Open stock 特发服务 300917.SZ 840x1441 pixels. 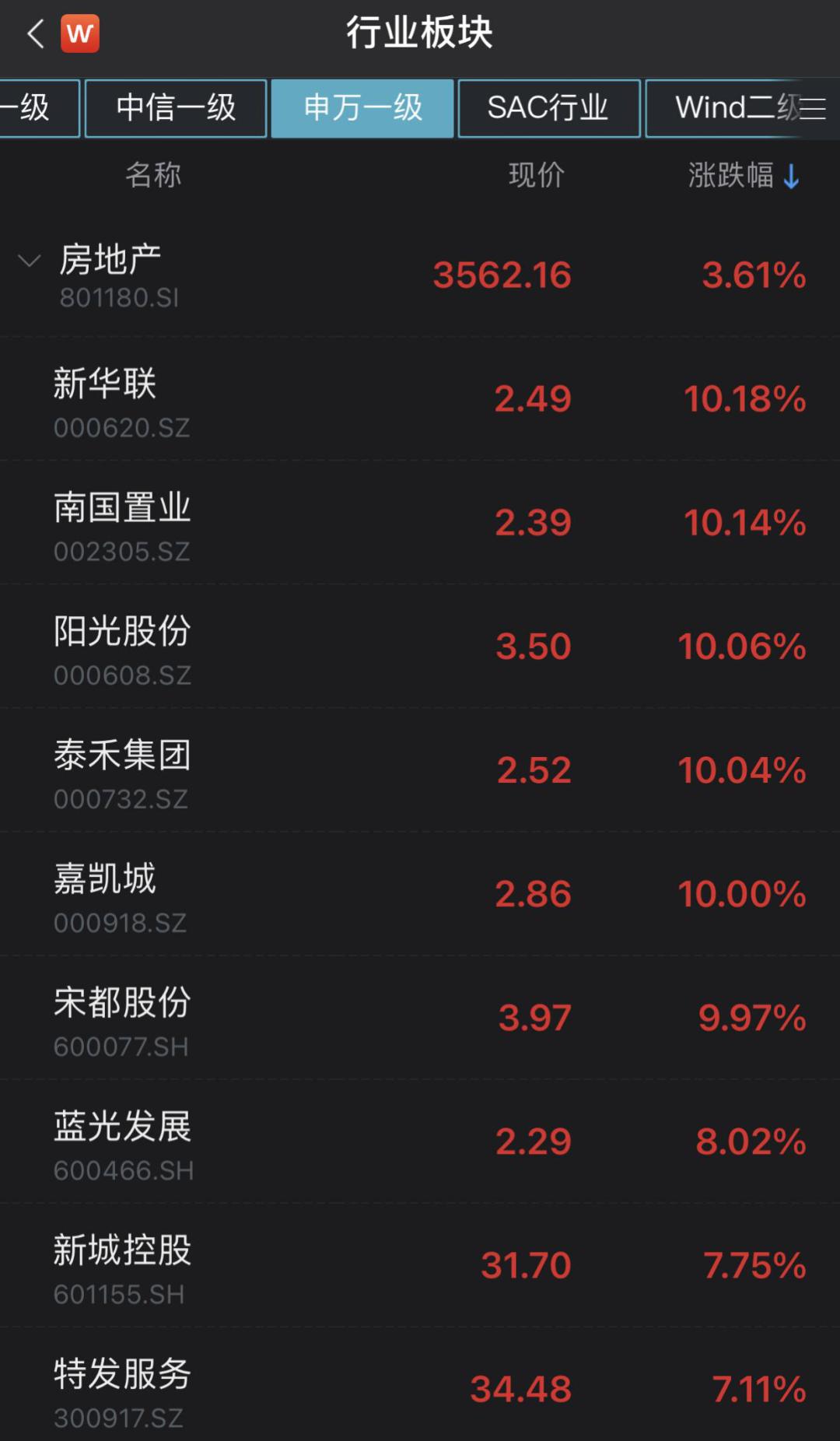click(420, 1384)
